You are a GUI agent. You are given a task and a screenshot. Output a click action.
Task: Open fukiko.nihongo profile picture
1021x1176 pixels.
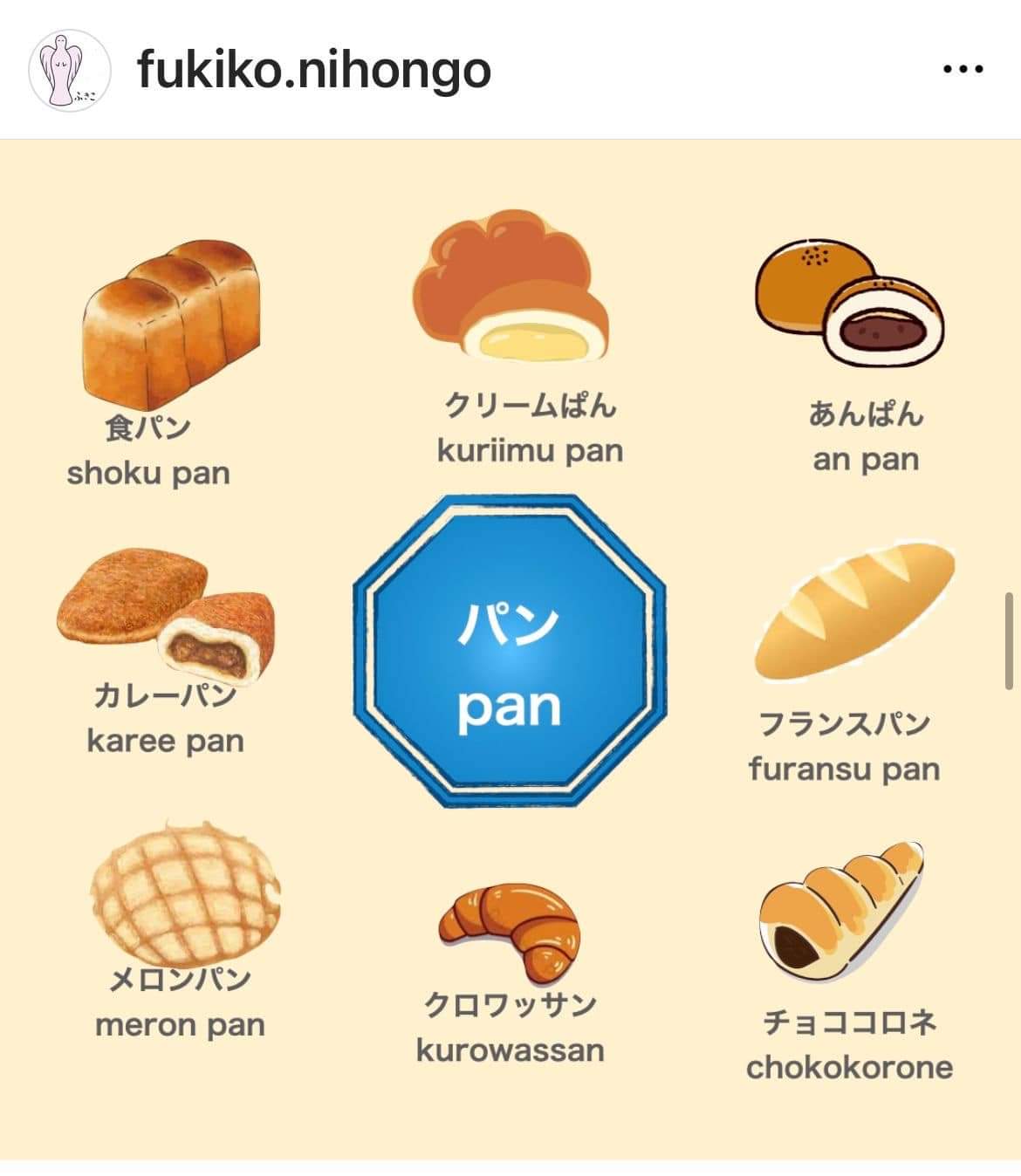coord(70,72)
